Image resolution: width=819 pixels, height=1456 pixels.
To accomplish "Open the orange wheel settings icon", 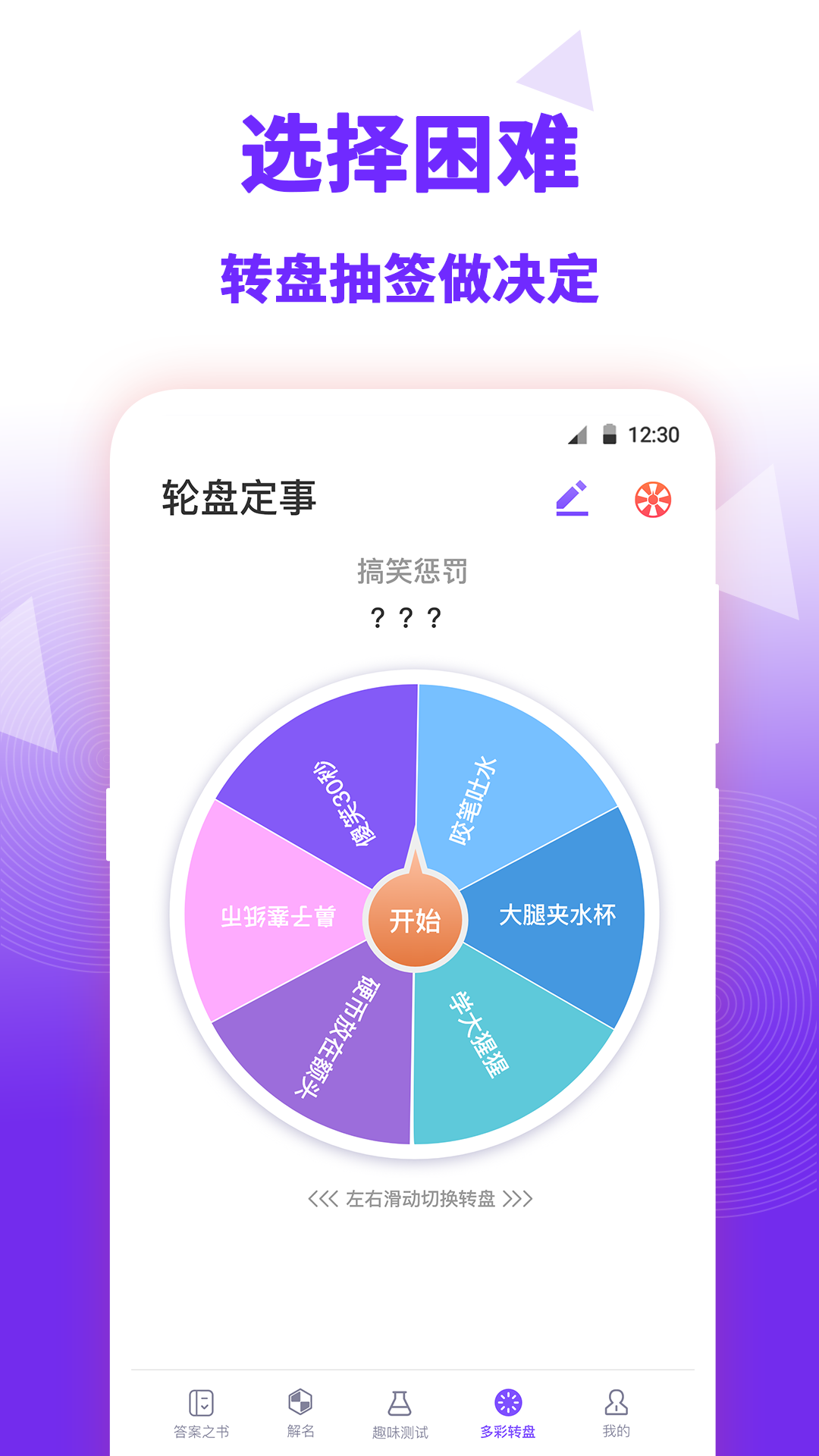I will click(652, 500).
